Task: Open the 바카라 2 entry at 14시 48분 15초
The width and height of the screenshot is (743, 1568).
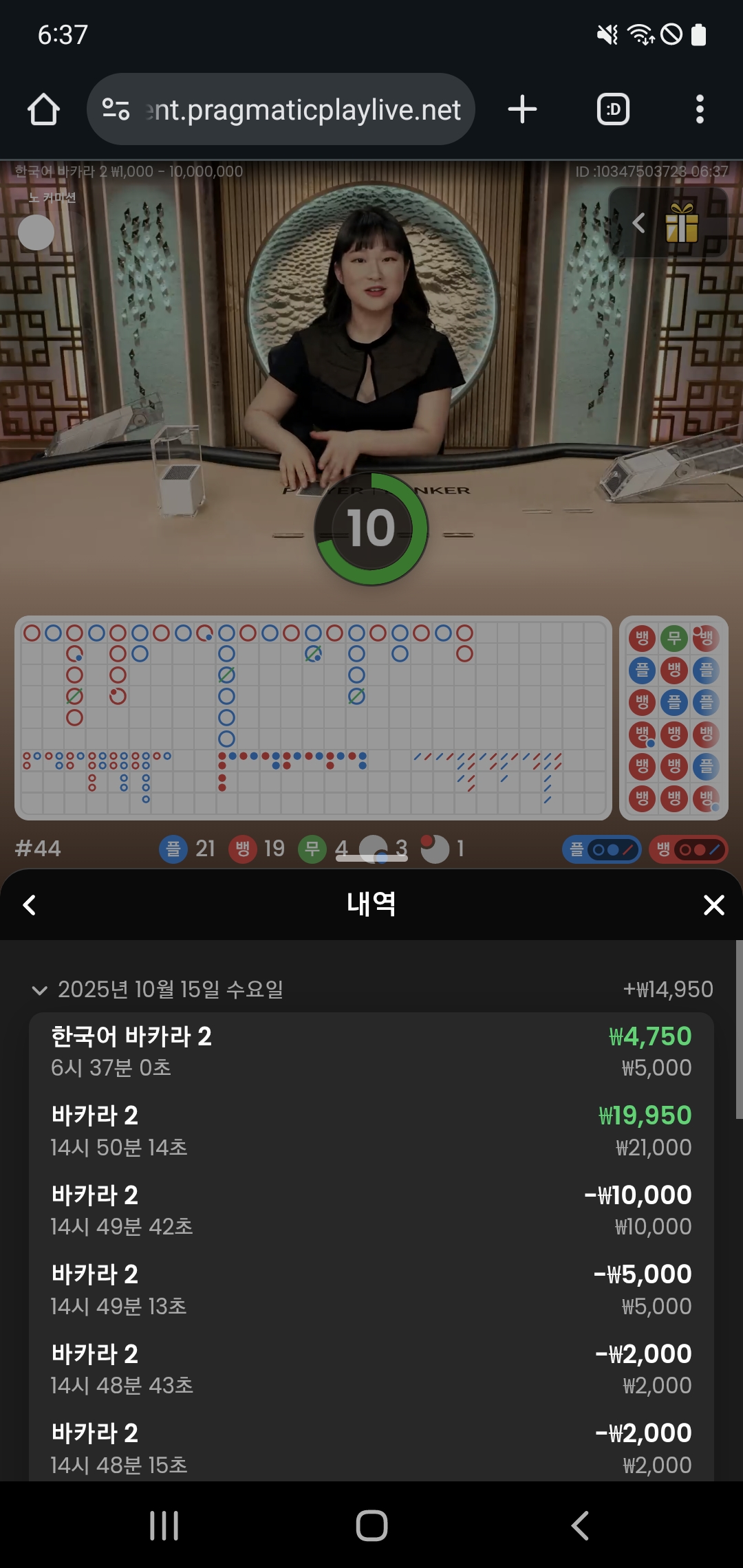Action: click(371, 1448)
